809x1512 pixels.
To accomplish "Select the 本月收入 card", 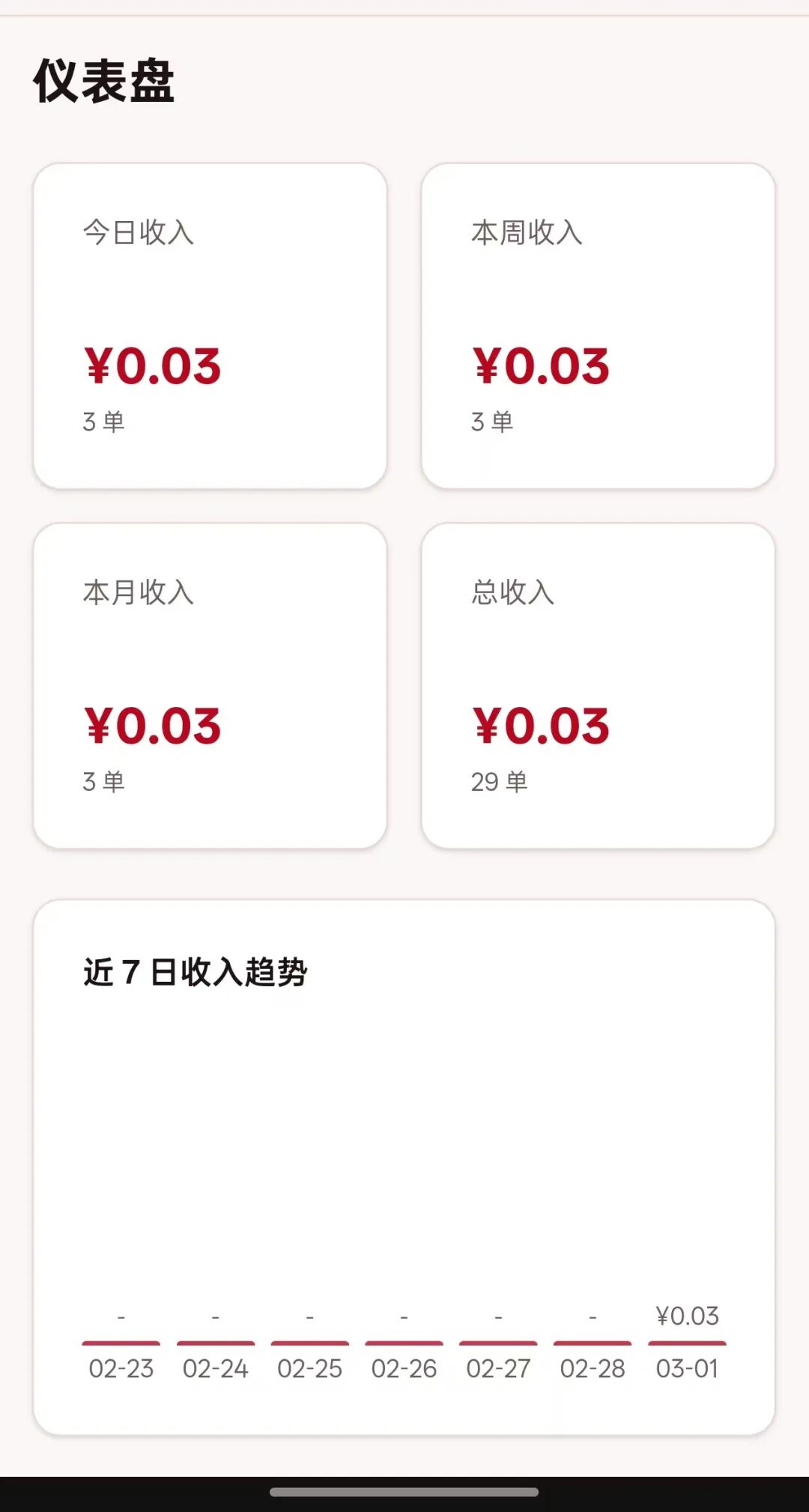I will coord(210,685).
